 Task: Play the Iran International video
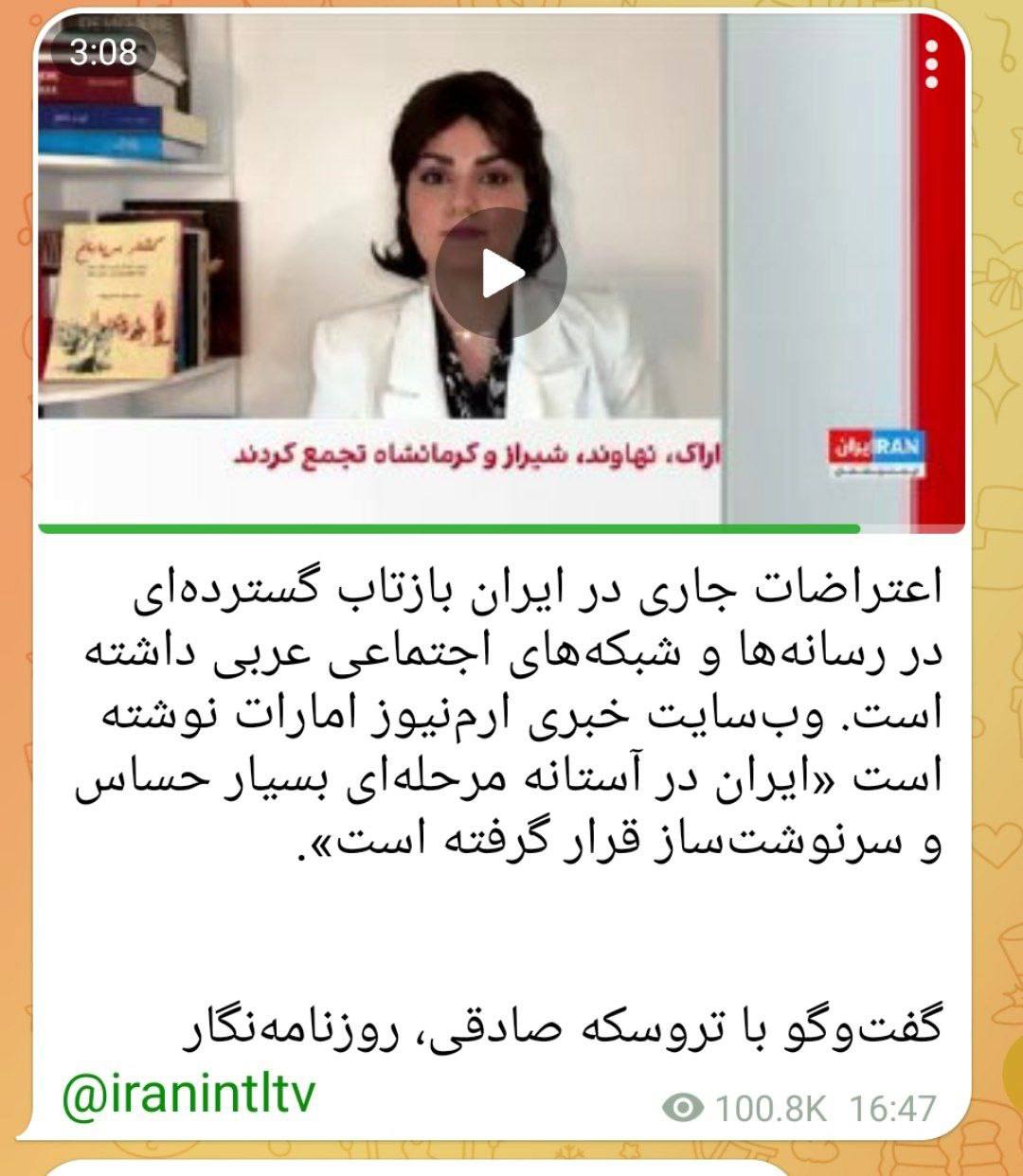click(x=501, y=274)
